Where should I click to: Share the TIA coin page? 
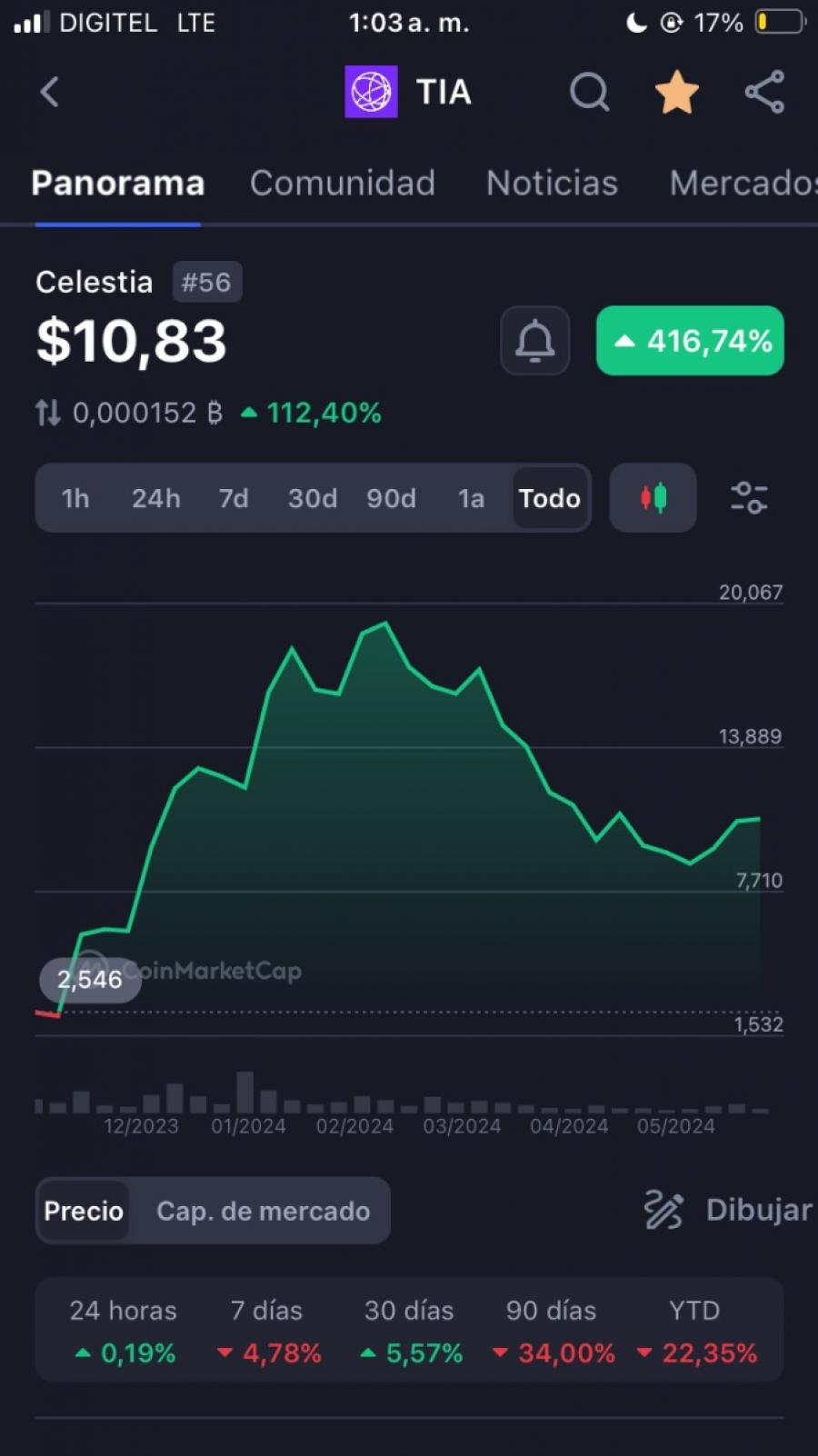pyautogui.click(x=764, y=92)
